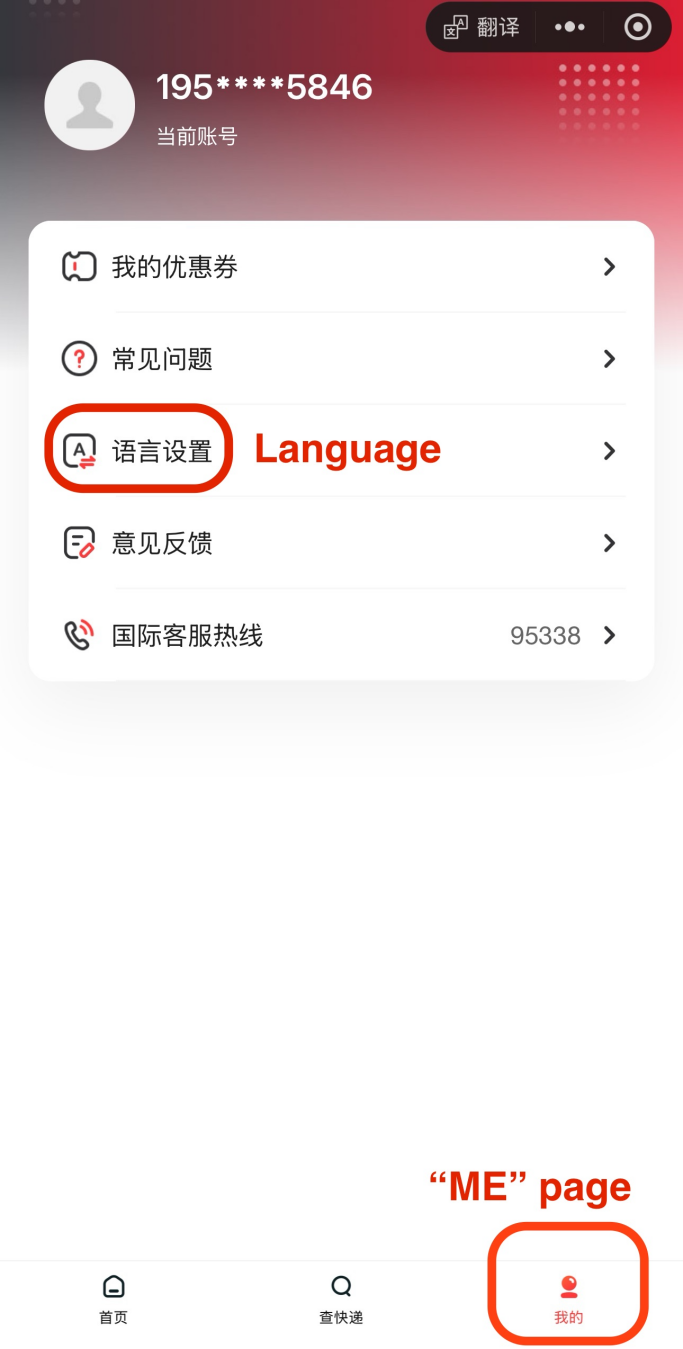Switch to the 首页 home tab
The image size is (683, 1349).
tap(114, 1299)
